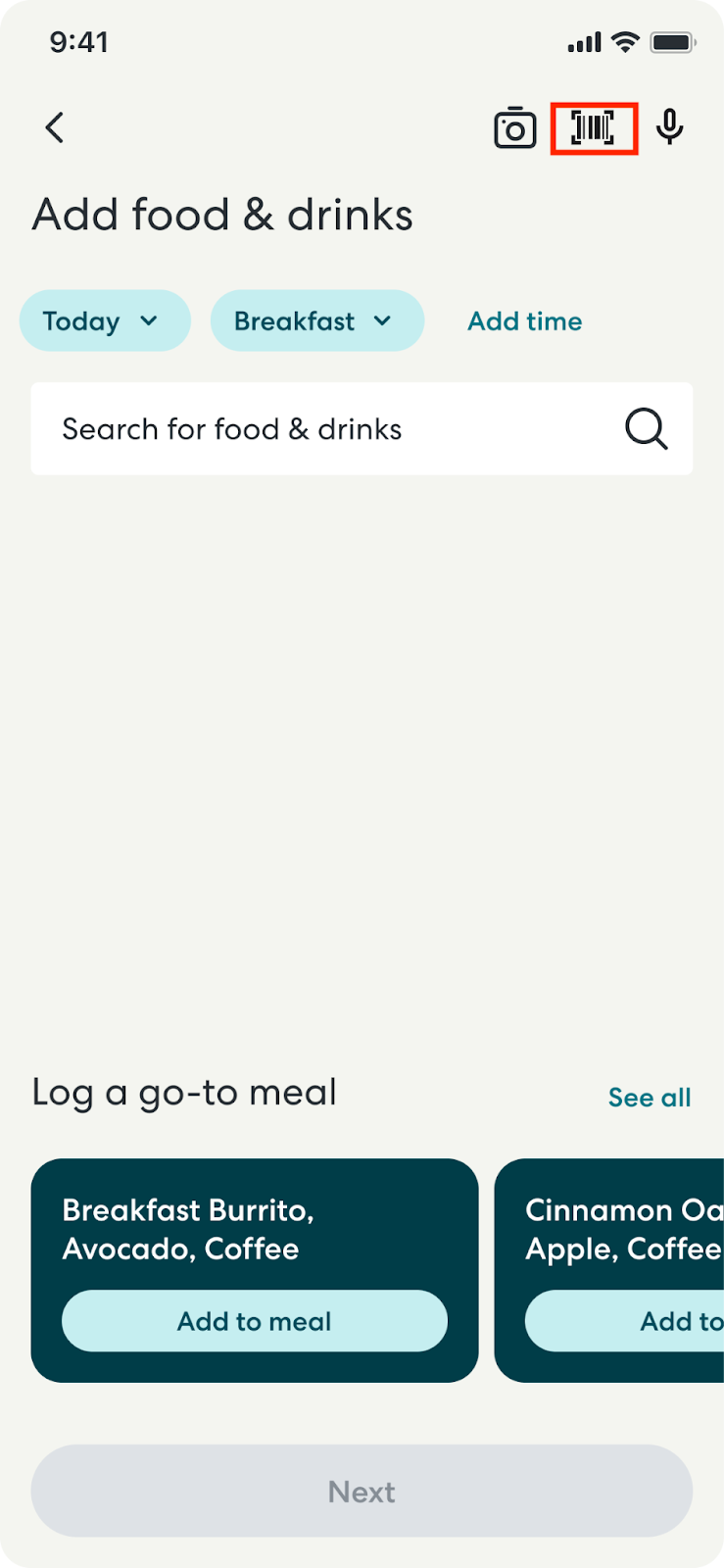Open the camera to photograph food
Viewport: 724px width, 1568px height.
click(x=515, y=127)
